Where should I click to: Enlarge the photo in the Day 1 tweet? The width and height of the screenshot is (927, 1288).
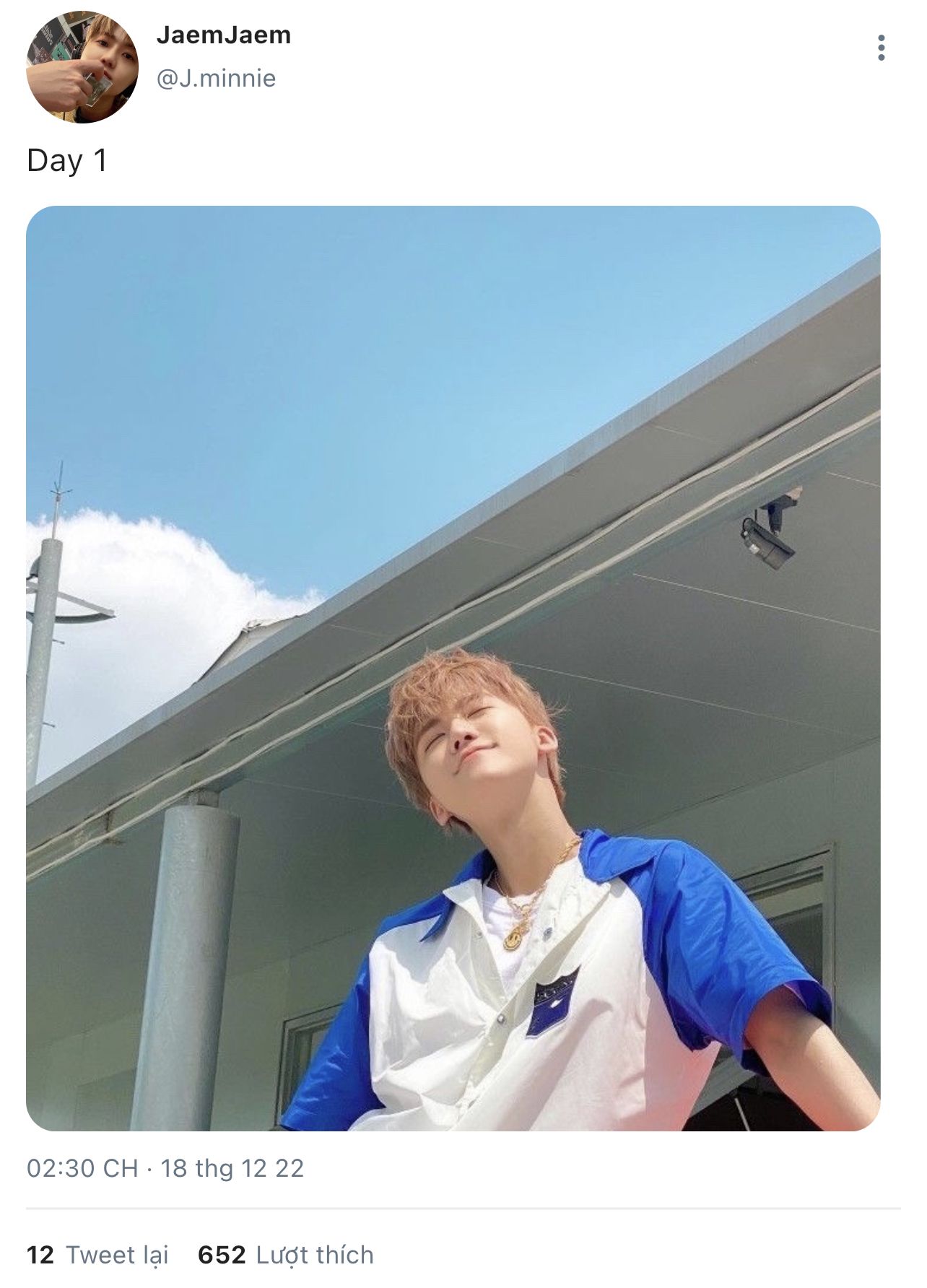coord(453,668)
